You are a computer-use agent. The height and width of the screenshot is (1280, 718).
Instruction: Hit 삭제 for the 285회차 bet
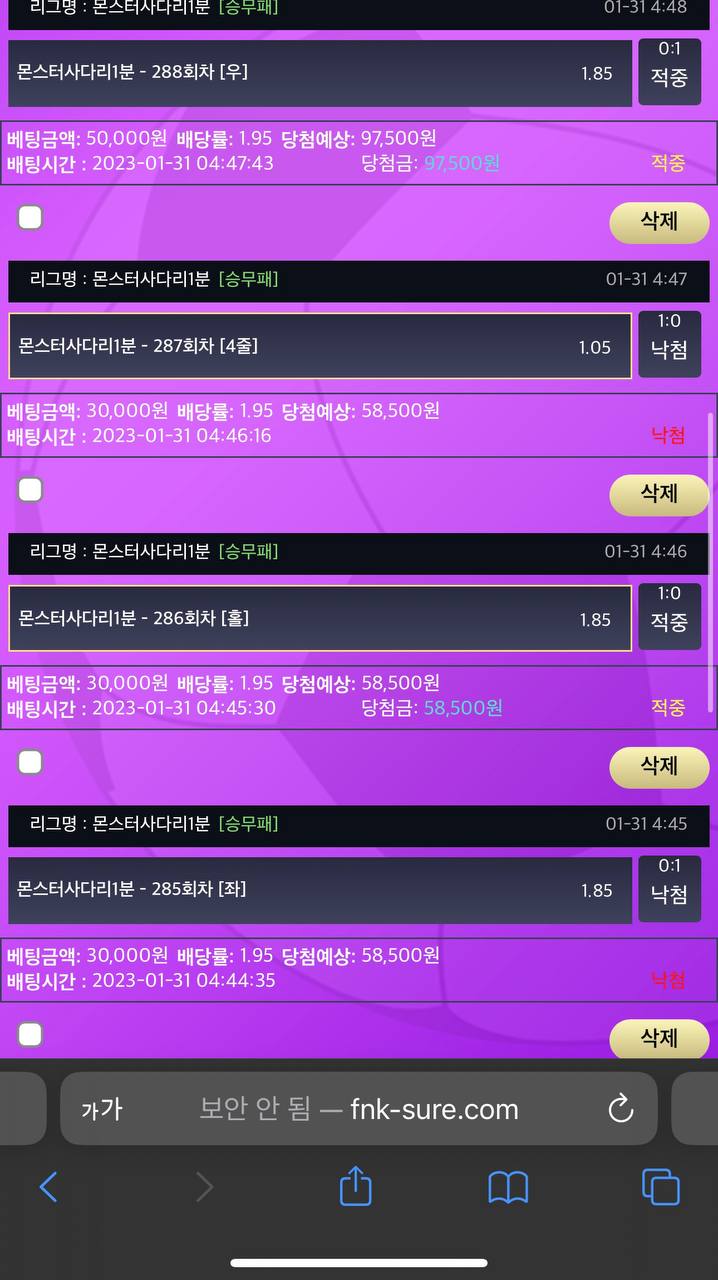point(659,1039)
